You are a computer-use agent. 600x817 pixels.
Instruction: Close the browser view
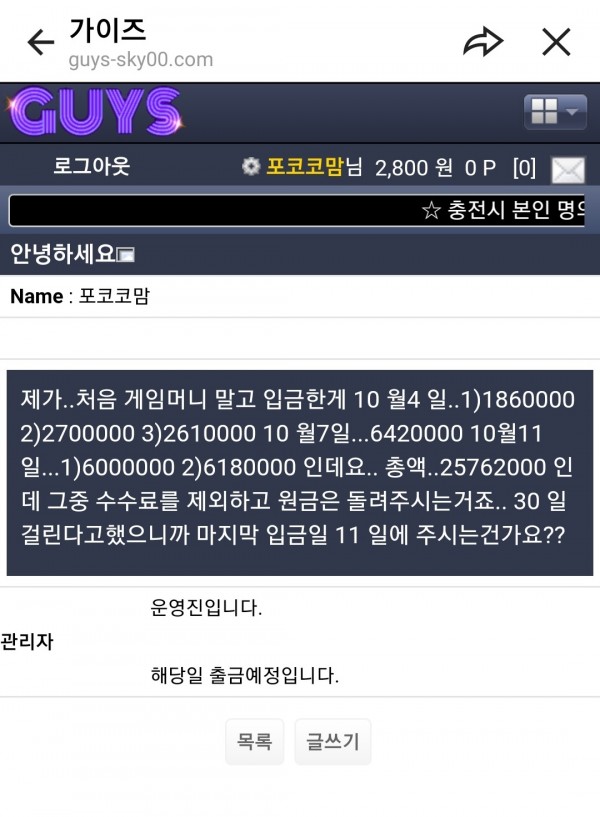[x=556, y=41]
